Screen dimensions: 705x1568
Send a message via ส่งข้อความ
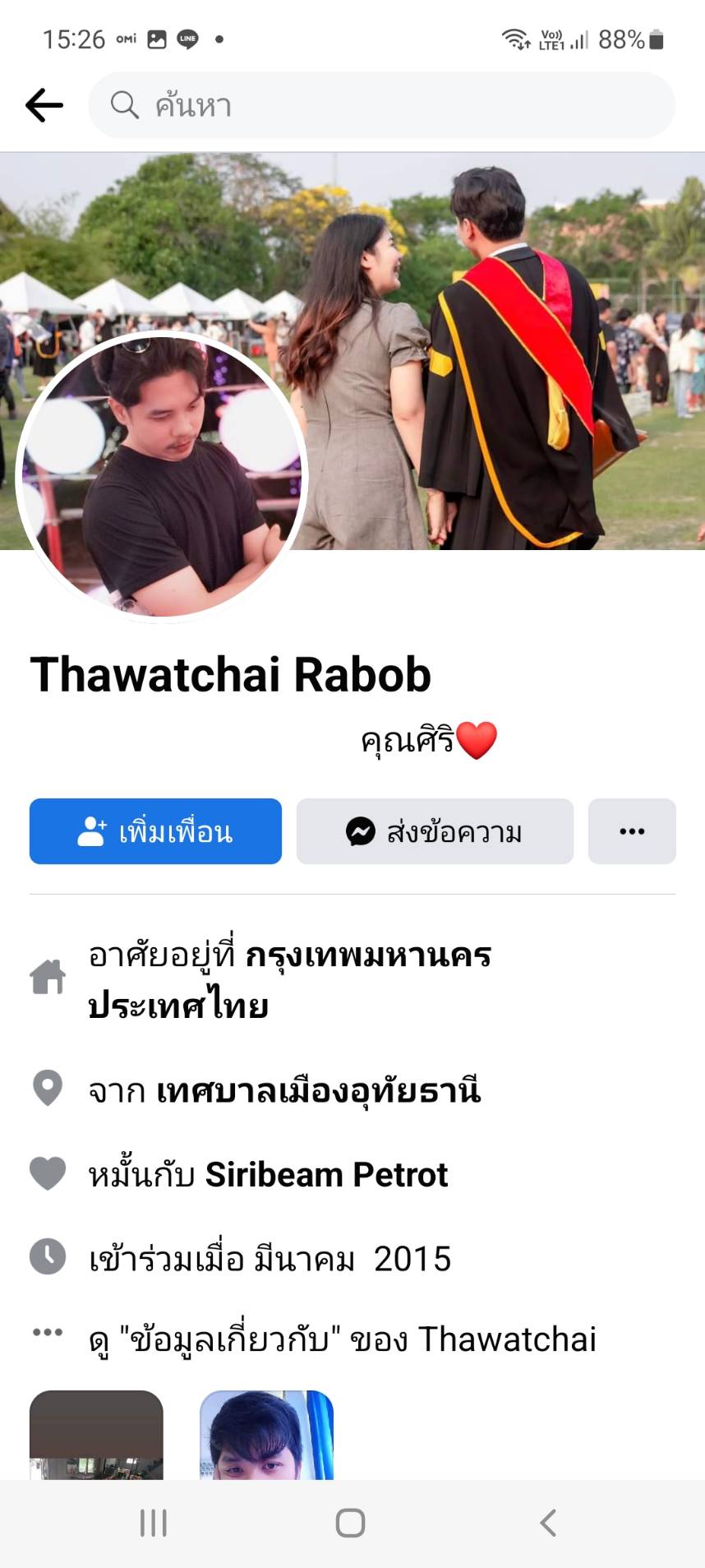[x=435, y=831]
